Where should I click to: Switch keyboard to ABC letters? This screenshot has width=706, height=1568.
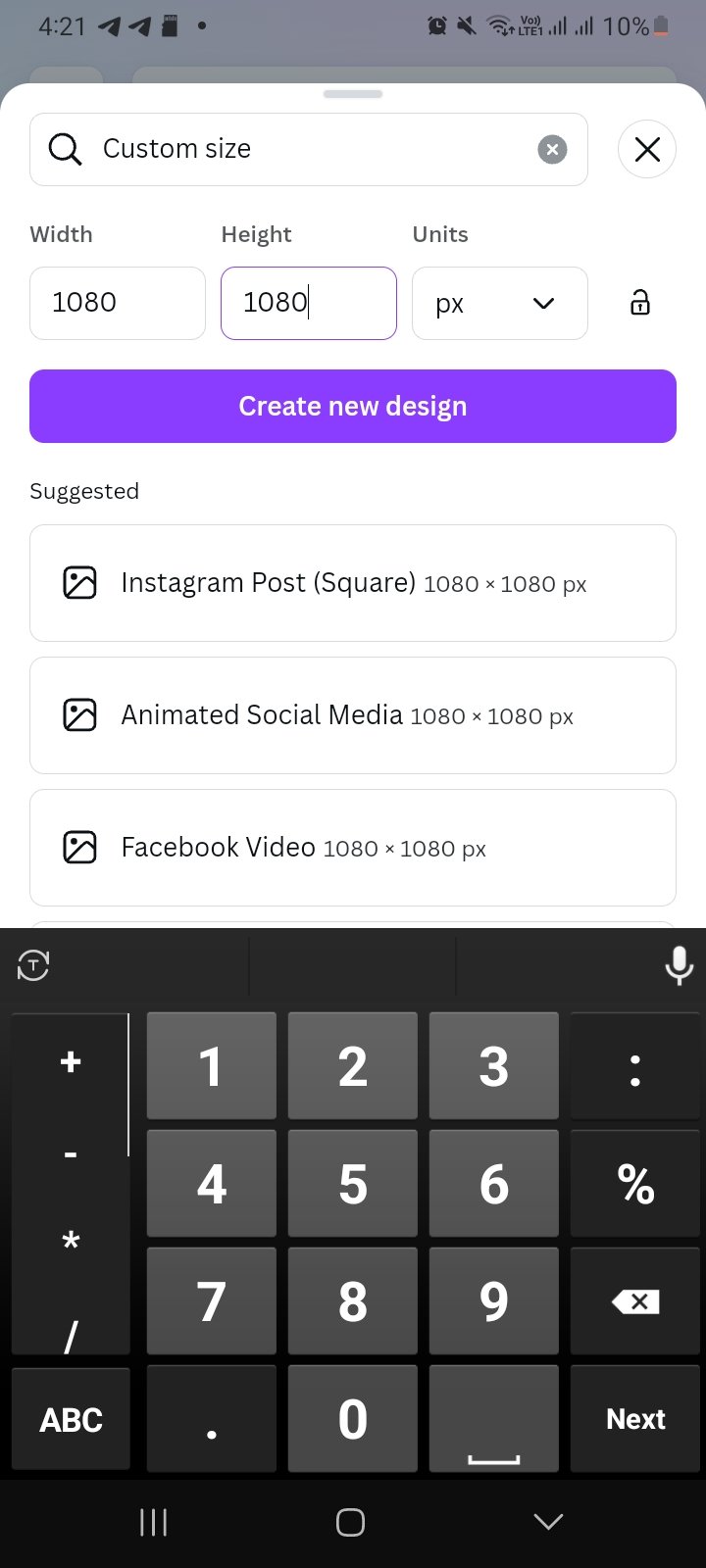tap(71, 1419)
